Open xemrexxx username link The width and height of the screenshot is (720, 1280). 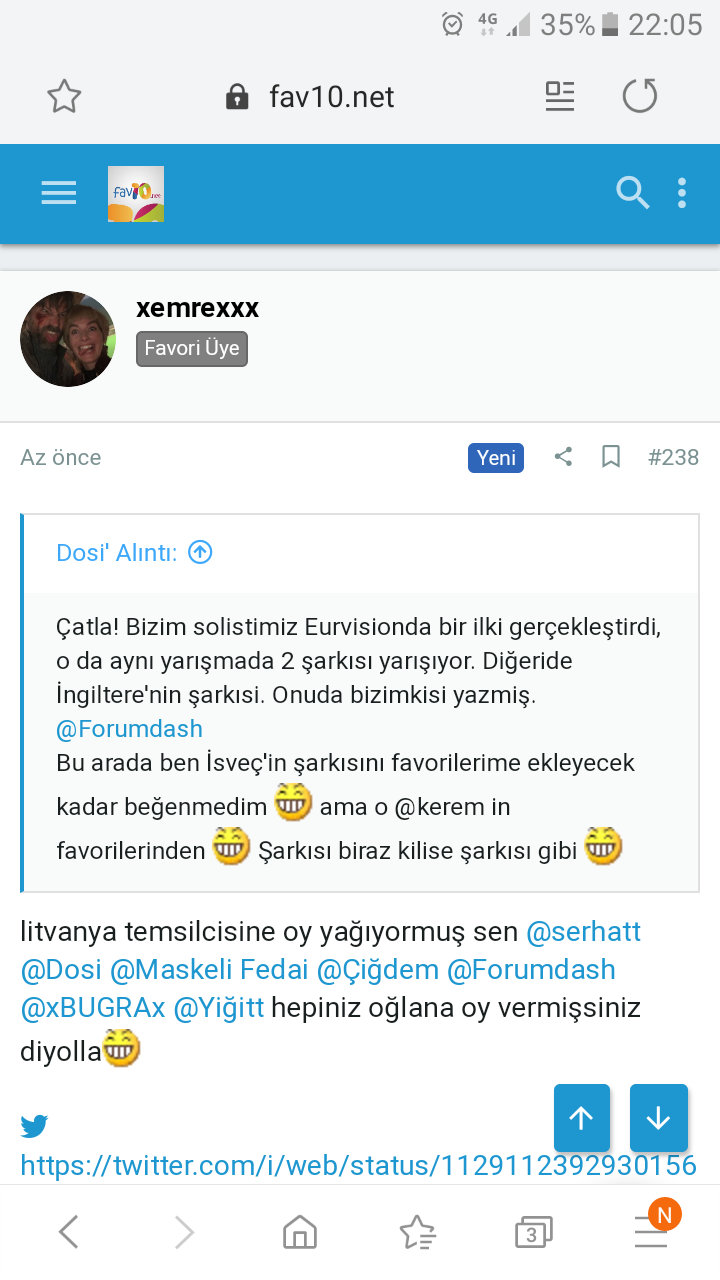tap(197, 308)
